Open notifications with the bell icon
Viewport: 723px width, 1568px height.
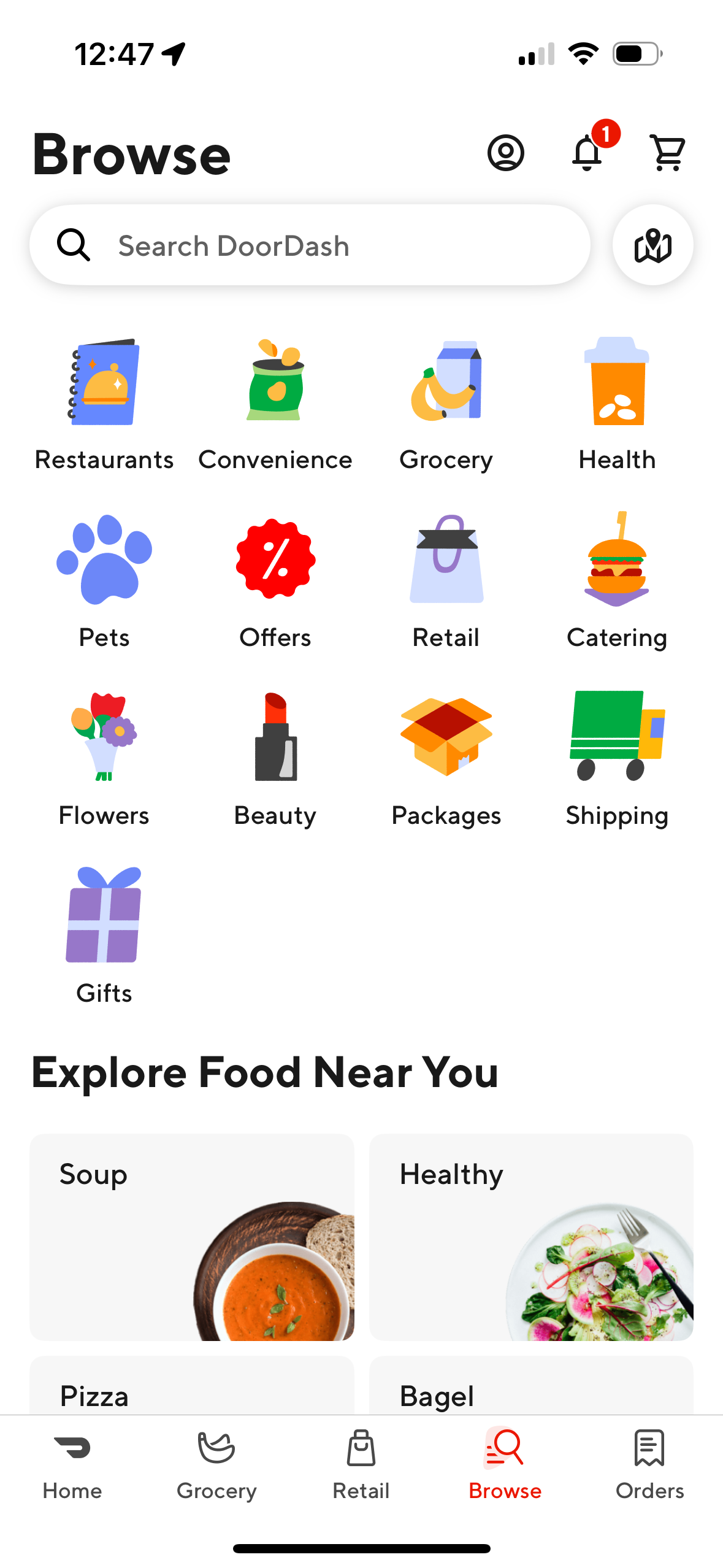coord(587,153)
